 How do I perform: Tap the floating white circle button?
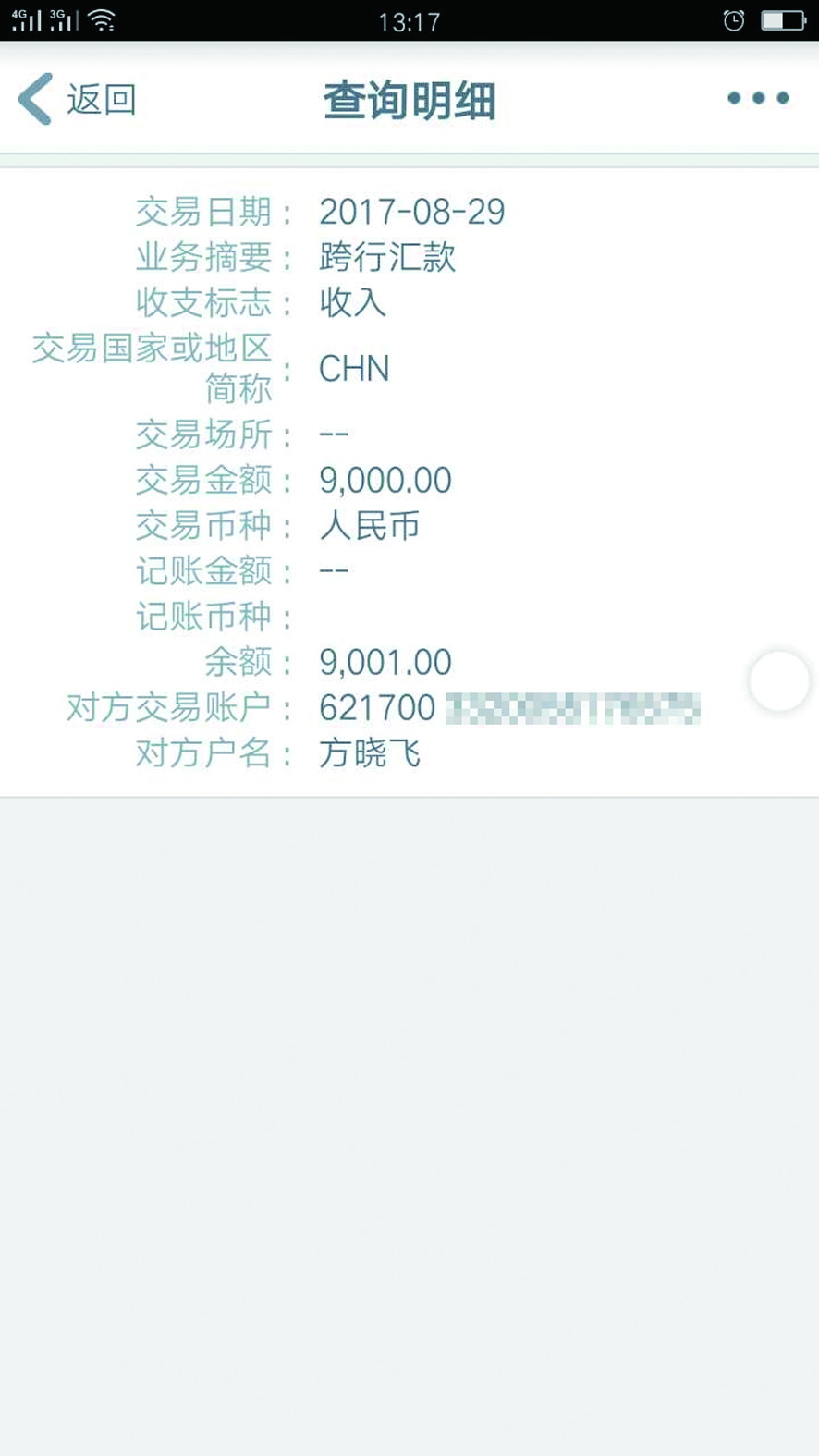779,681
